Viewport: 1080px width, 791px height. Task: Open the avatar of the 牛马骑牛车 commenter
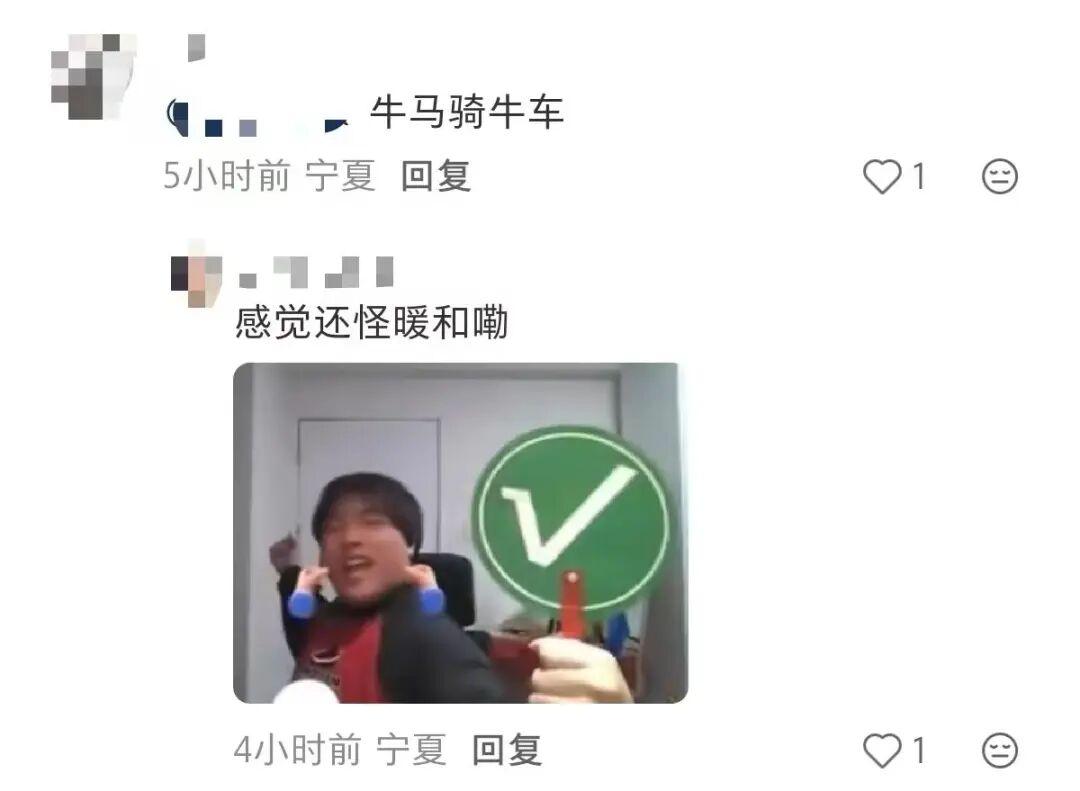[x=93, y=77]
